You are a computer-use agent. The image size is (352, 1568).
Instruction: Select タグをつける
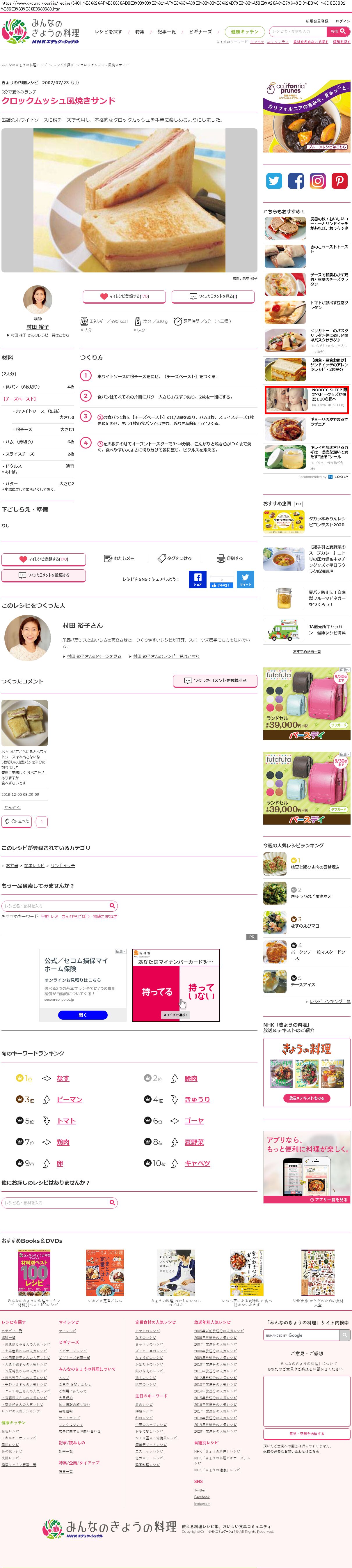point(175,558)
